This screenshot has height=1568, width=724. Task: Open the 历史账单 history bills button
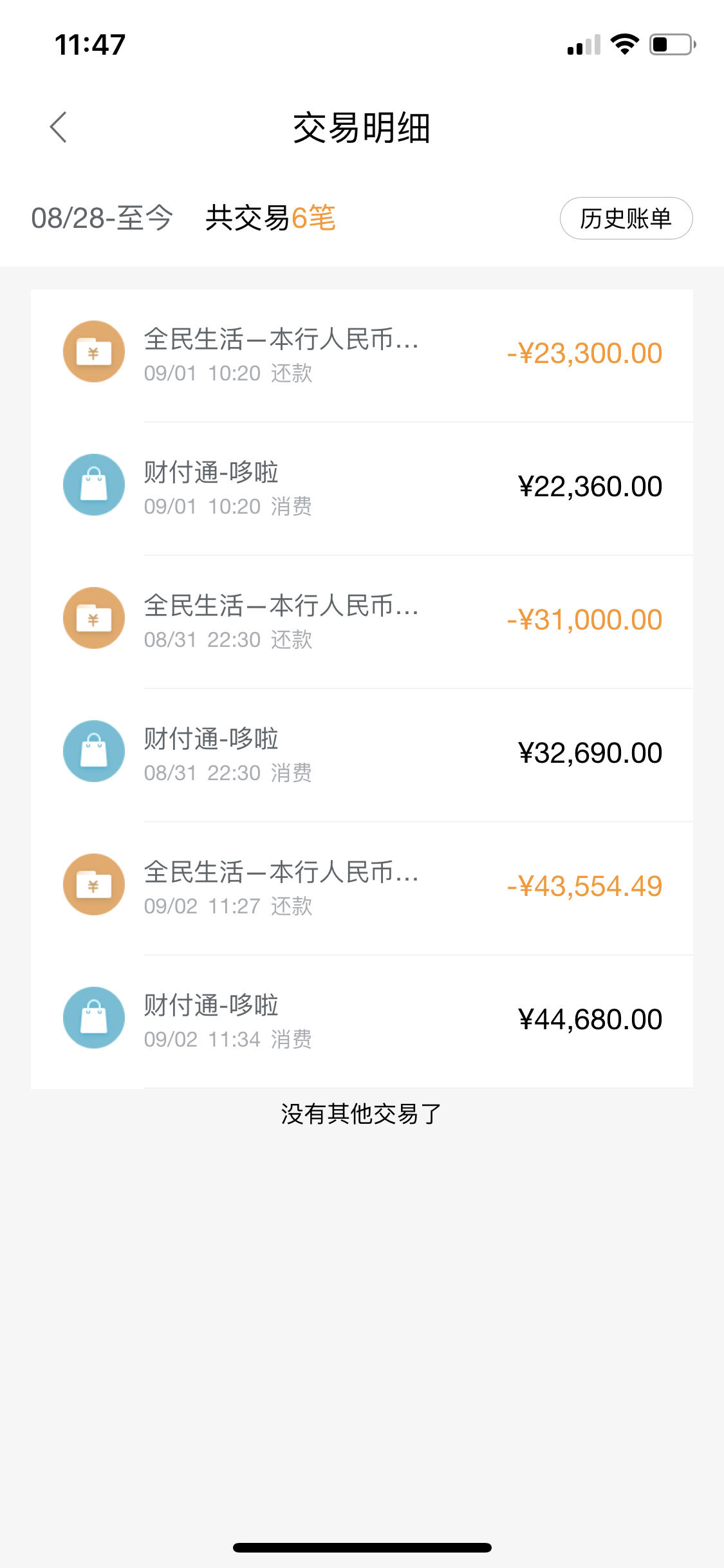point(626,218)
